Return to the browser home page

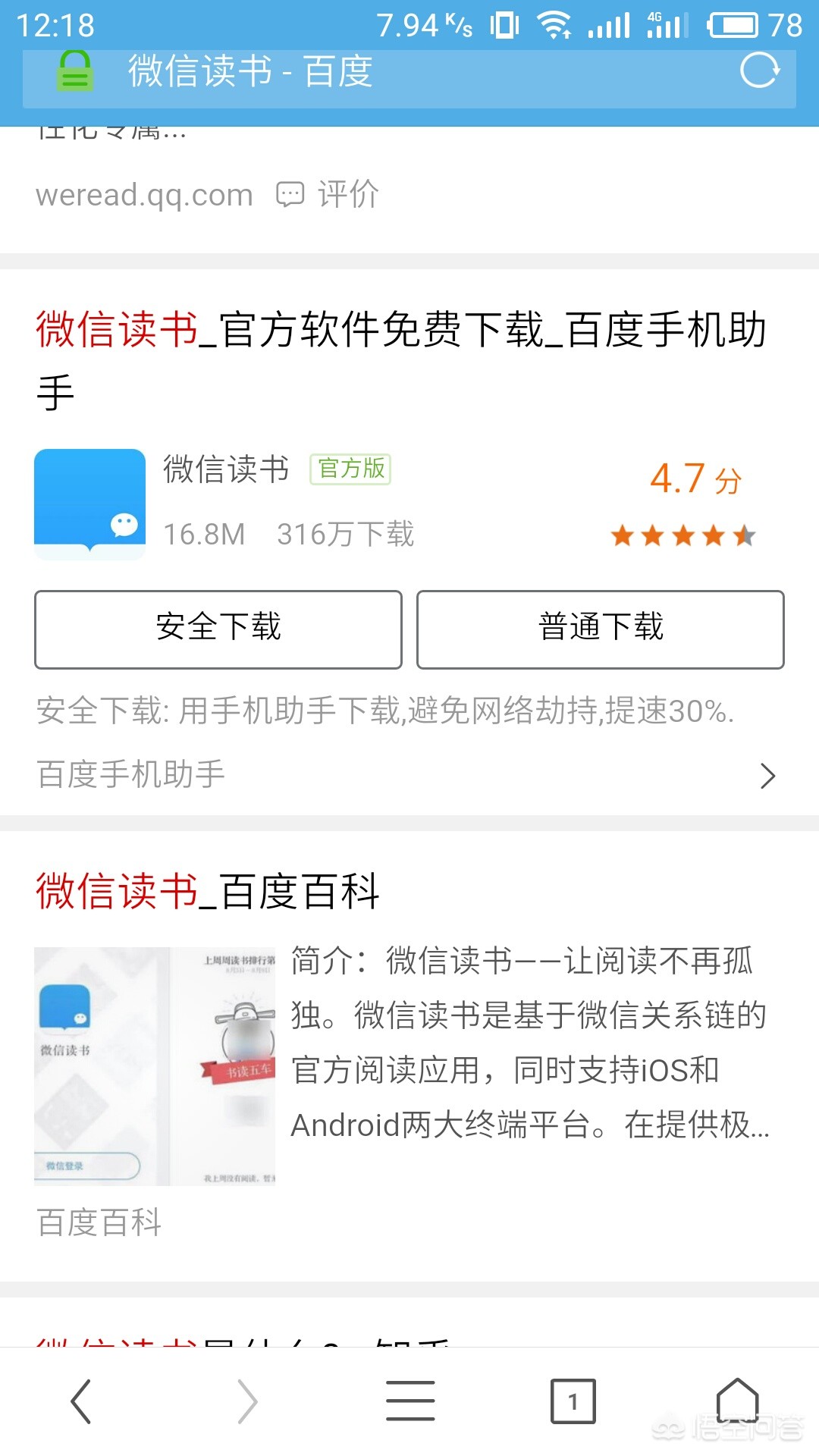[x=737, y=1399]
